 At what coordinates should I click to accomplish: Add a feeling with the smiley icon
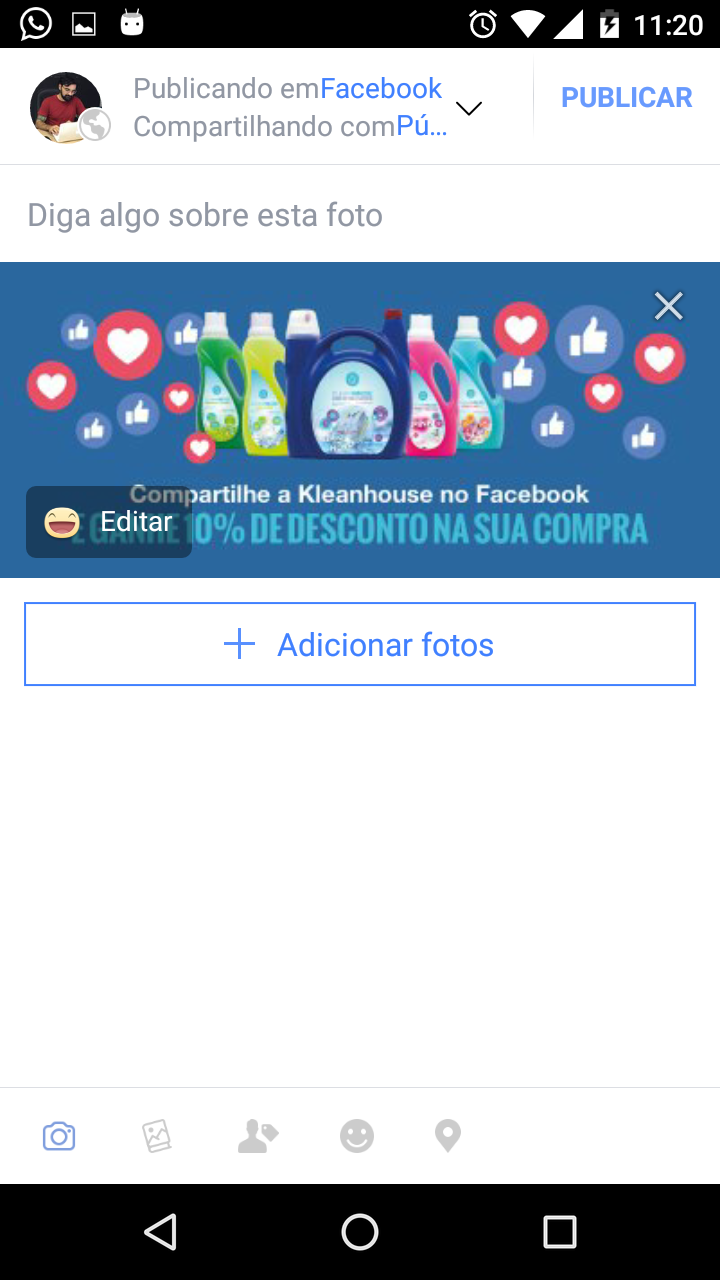tap(357, 1136)
